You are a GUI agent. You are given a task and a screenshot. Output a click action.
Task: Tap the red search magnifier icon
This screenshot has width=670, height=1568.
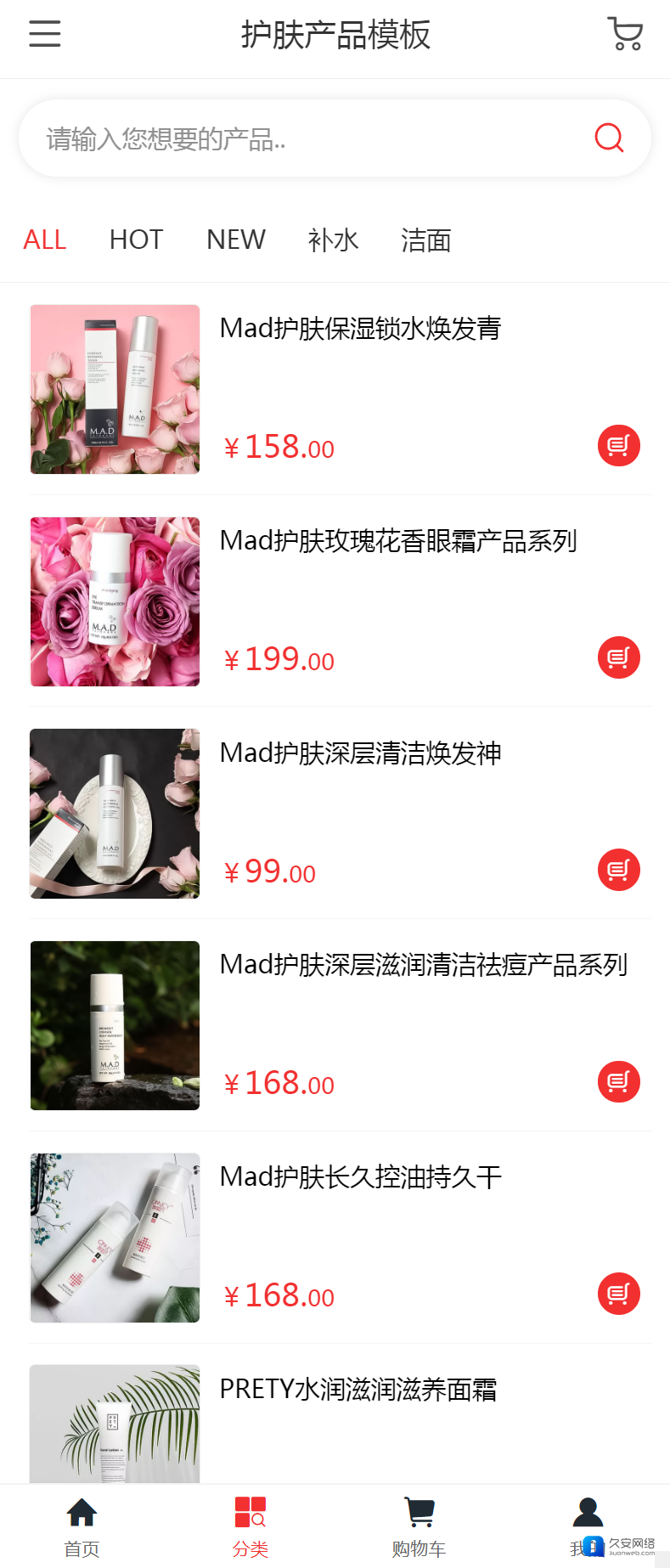tap(609, 138)
